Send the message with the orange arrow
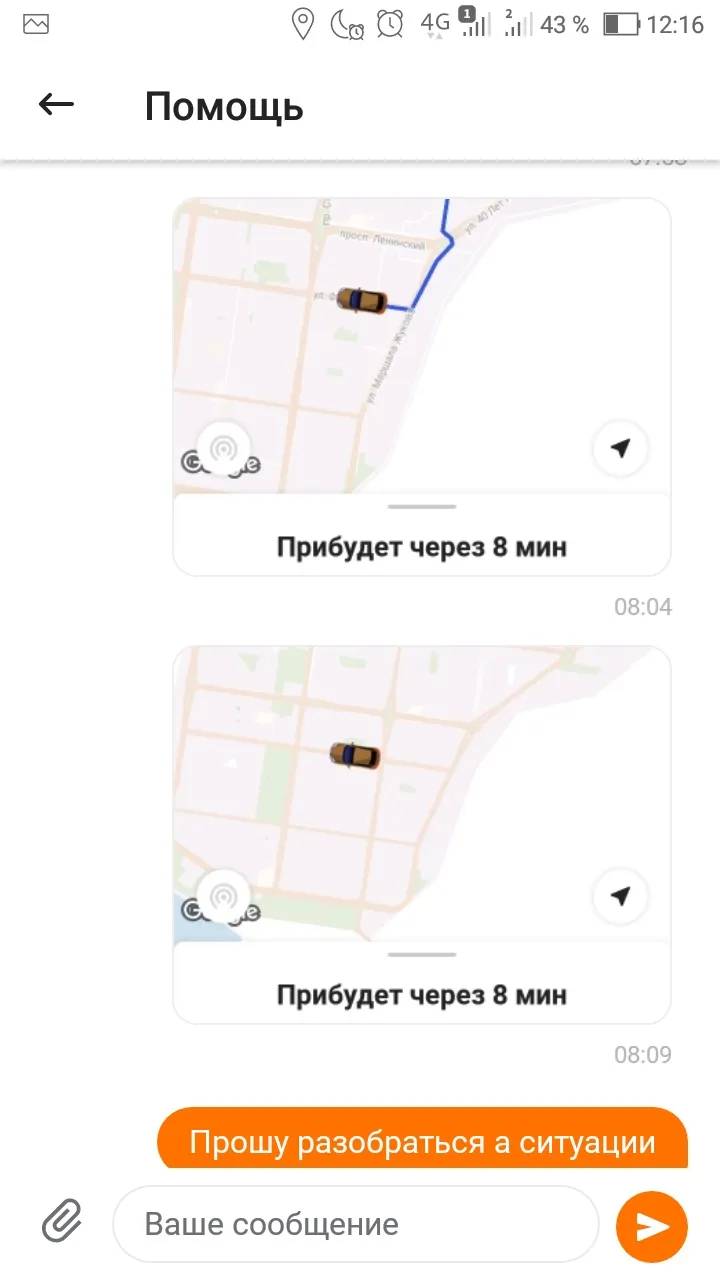 click(x=652, y=1226)
